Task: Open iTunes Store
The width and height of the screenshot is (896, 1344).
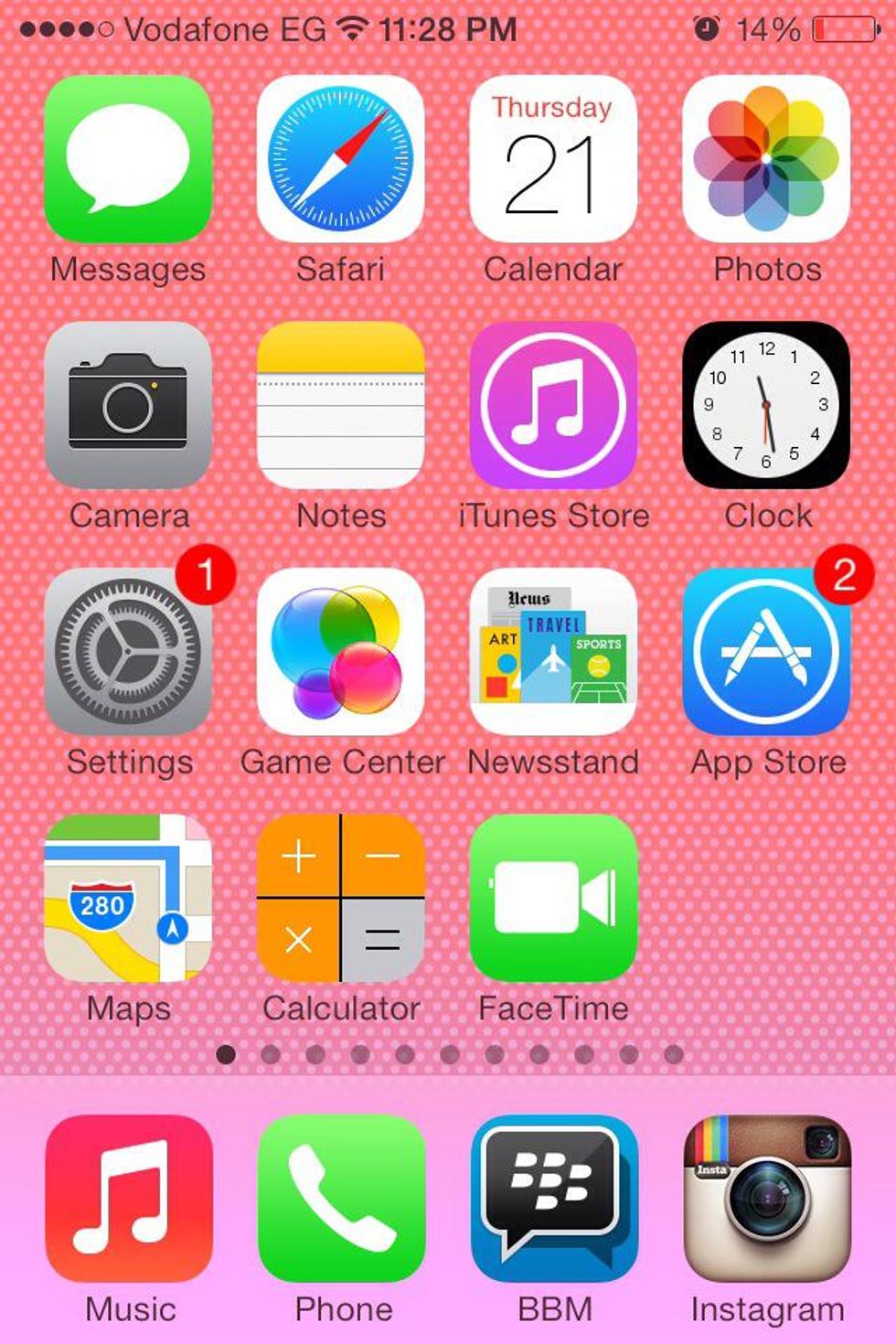Action: pos(553,405)
